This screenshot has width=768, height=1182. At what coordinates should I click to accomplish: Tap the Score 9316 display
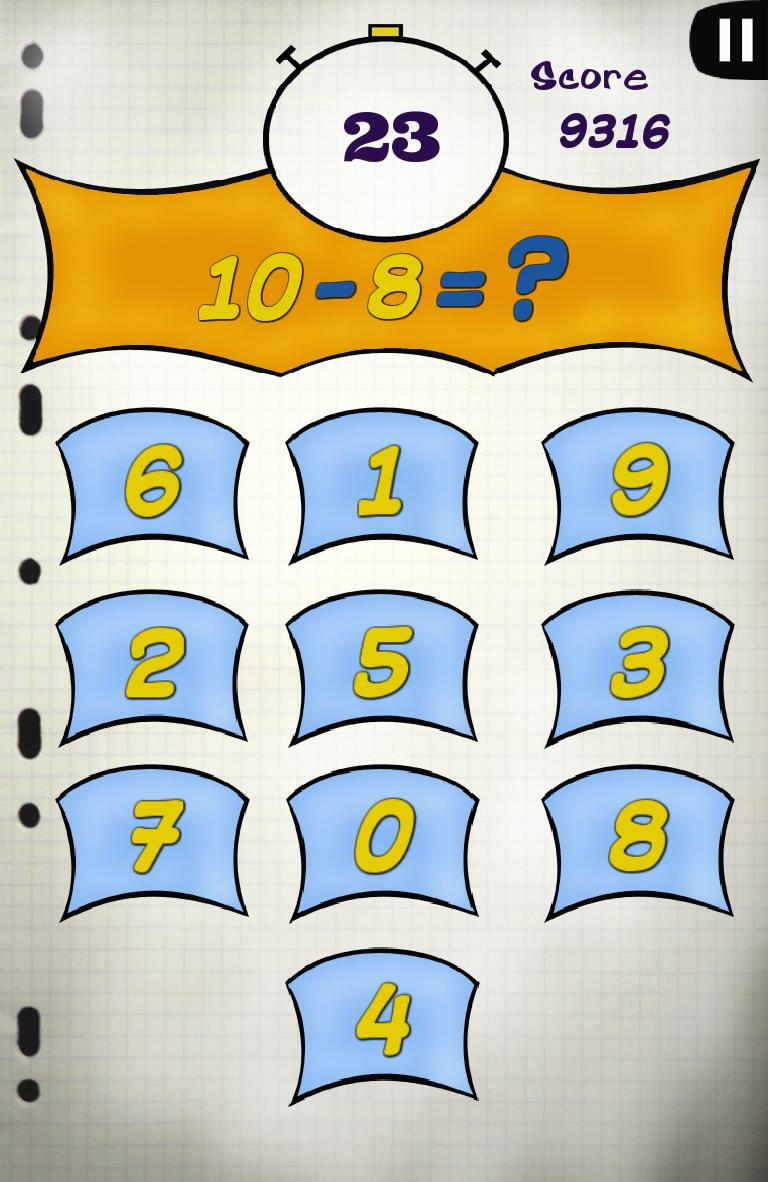click(600, 100)
